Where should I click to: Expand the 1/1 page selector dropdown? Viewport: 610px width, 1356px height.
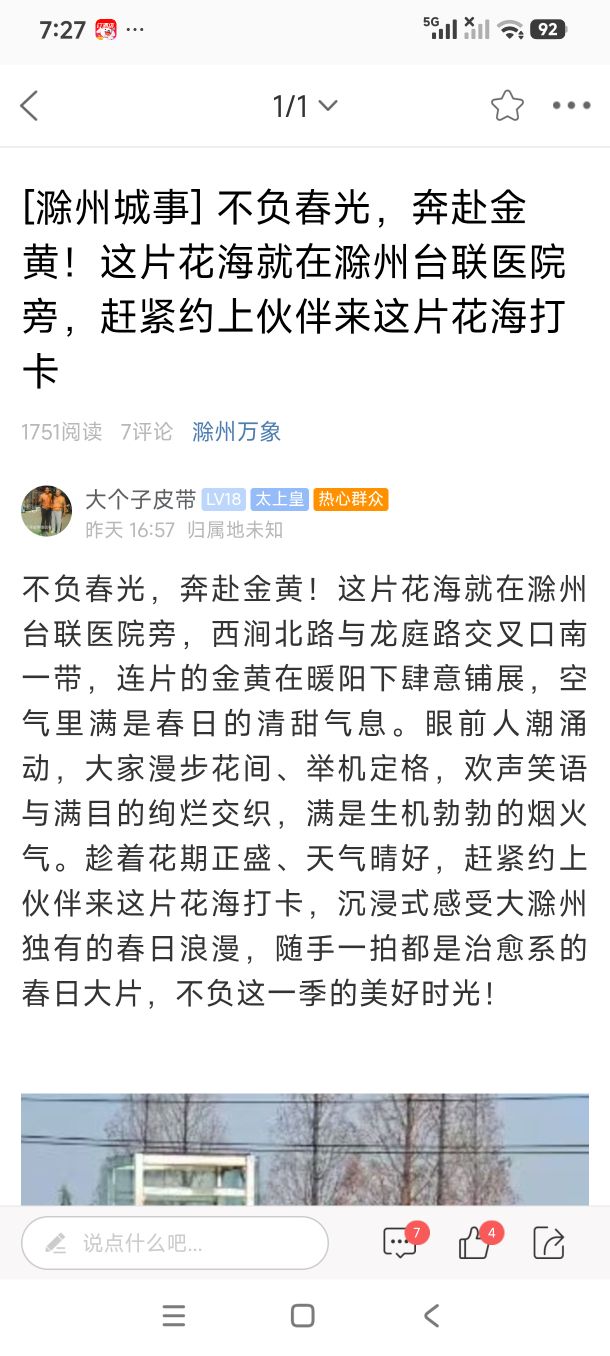tap(305, 105)
